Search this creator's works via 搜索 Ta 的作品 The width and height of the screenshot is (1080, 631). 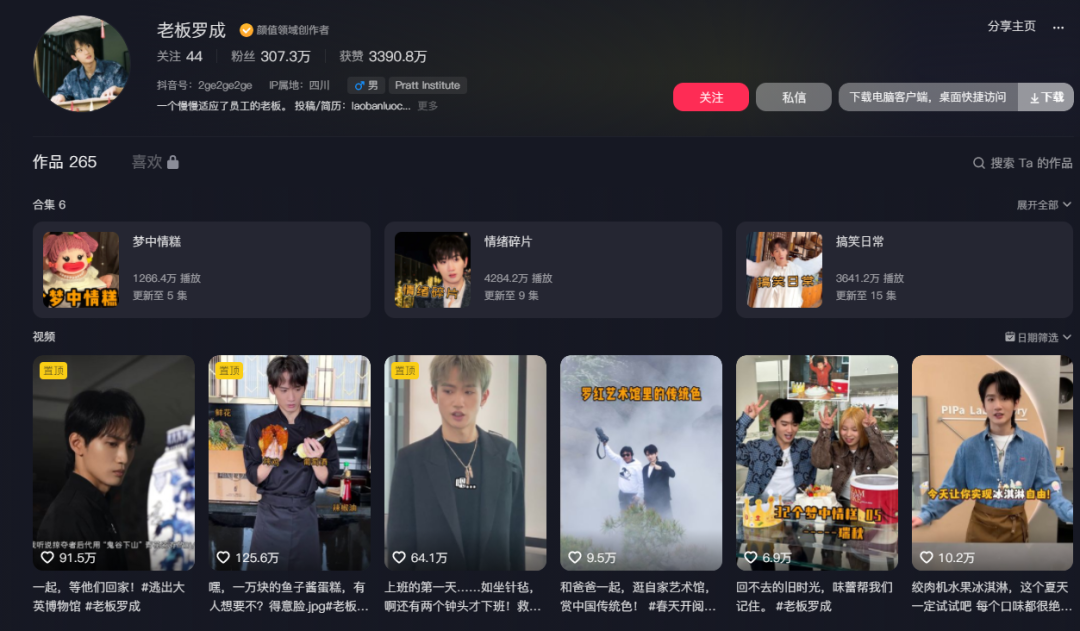pyautogui.click(x=1023, y=163)
